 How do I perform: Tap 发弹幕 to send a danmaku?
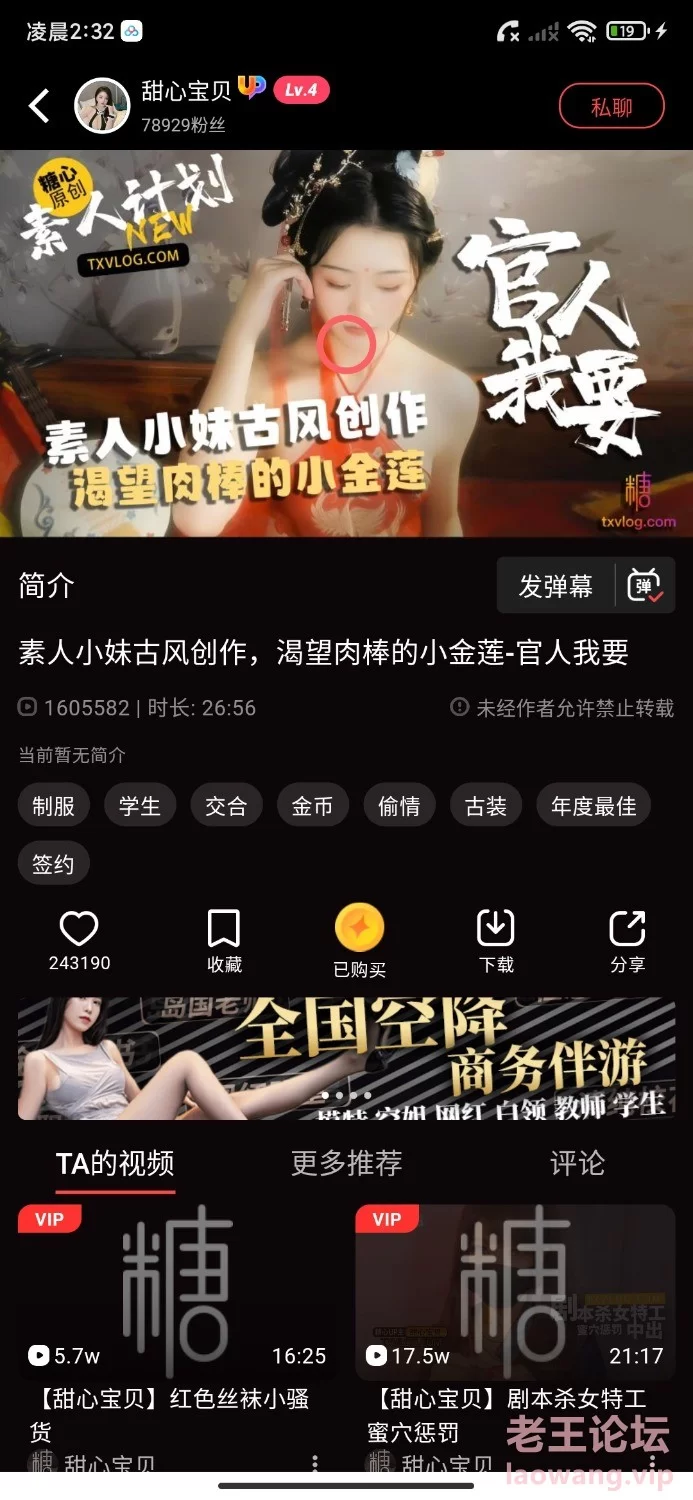[555, 586]
